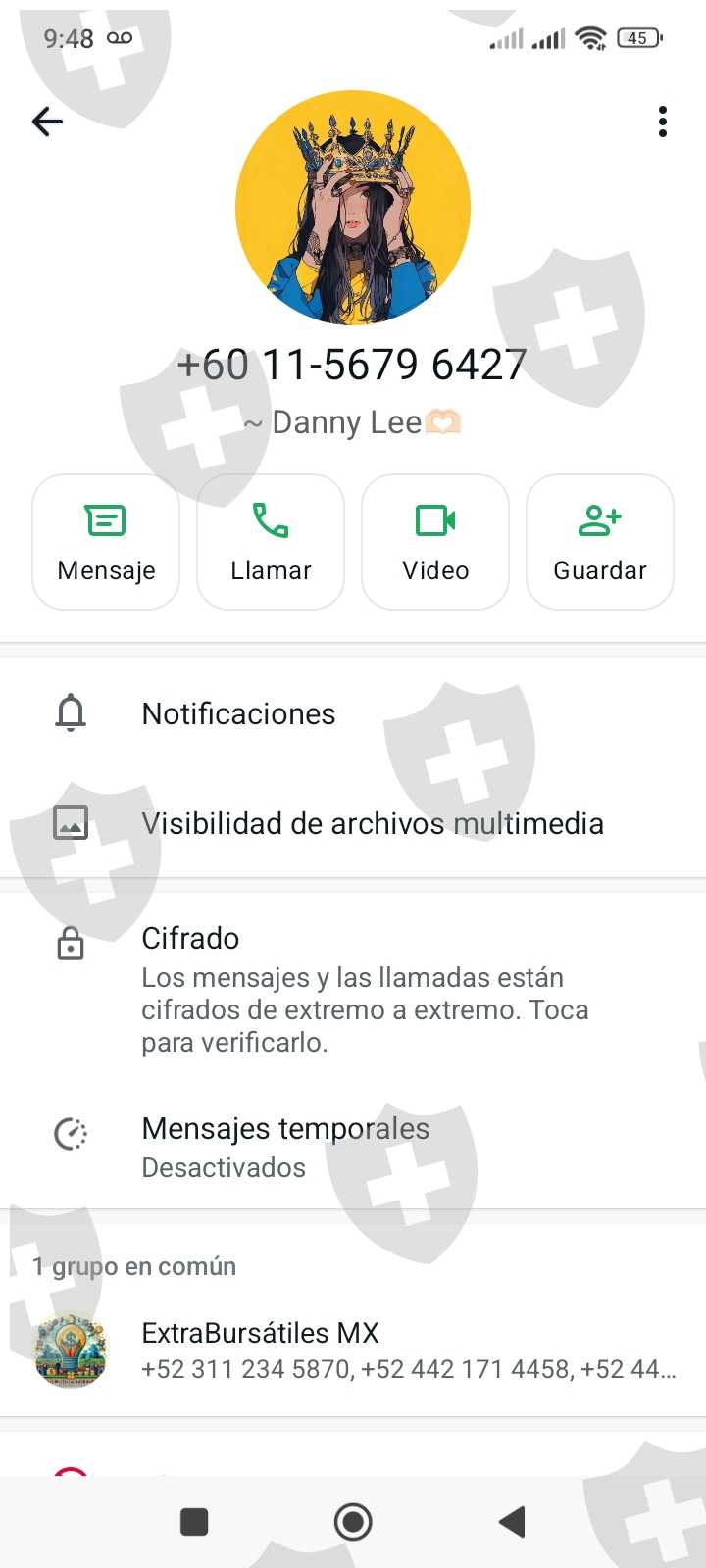Image resolution: width=706 pixels, height=1568 pixels.
Task: Start a video call with Video
Action: coord(435,542)
